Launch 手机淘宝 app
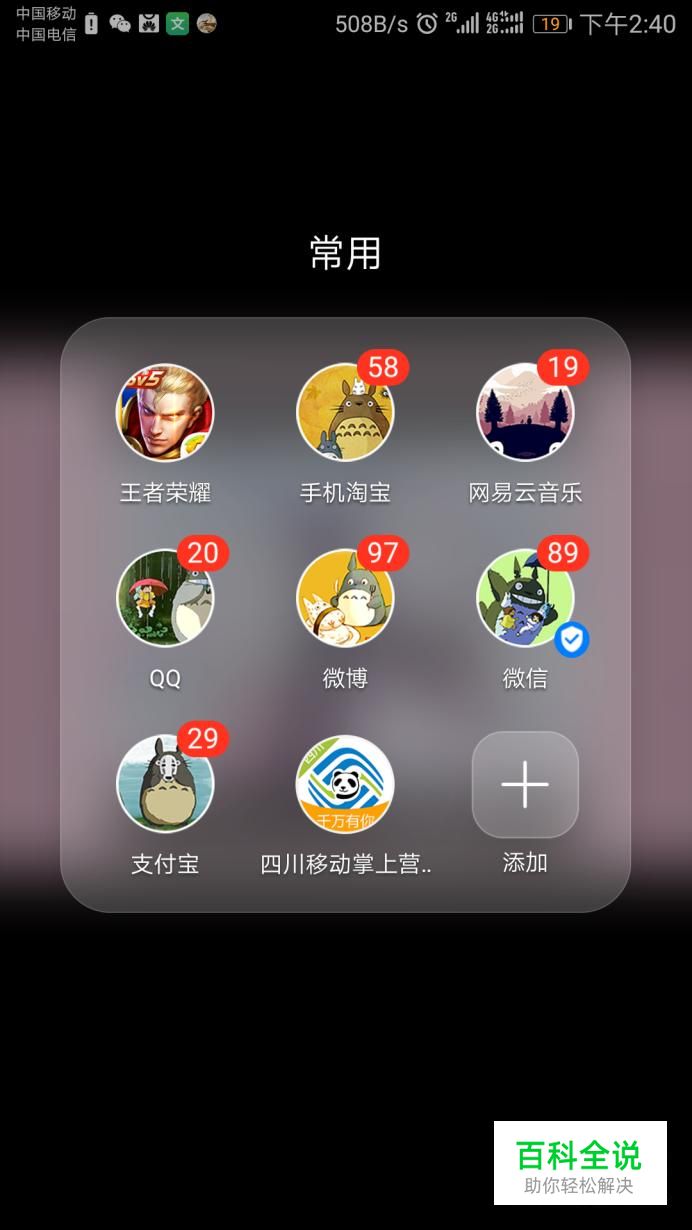Viewport: 692px width, 1230px height. [345, 413]
